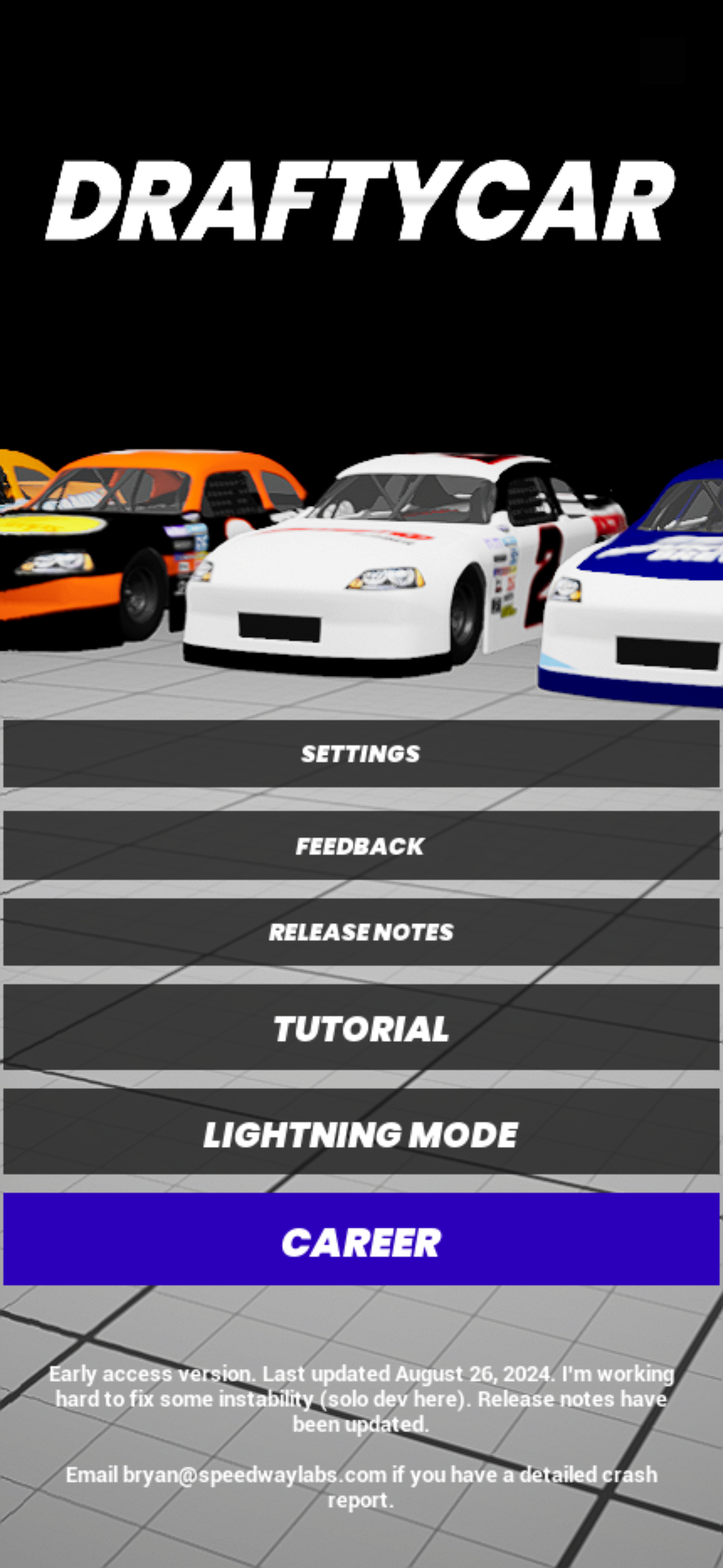View the Release Notes
The width and height of the screenshot is (723, 1568).
361,932
